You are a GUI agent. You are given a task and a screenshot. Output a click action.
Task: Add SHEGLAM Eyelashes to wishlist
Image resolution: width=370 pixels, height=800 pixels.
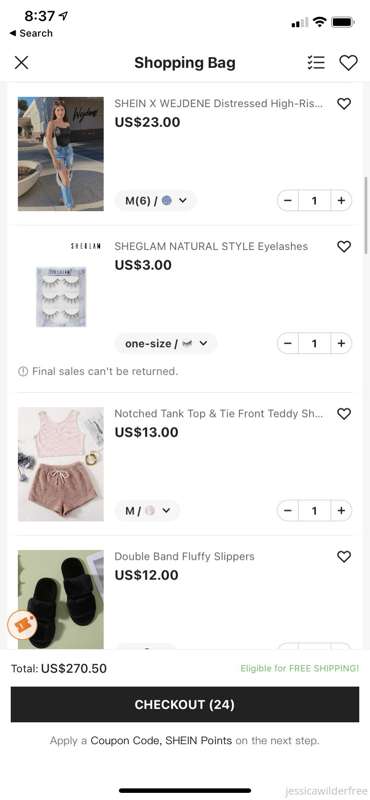coord(344,246)
